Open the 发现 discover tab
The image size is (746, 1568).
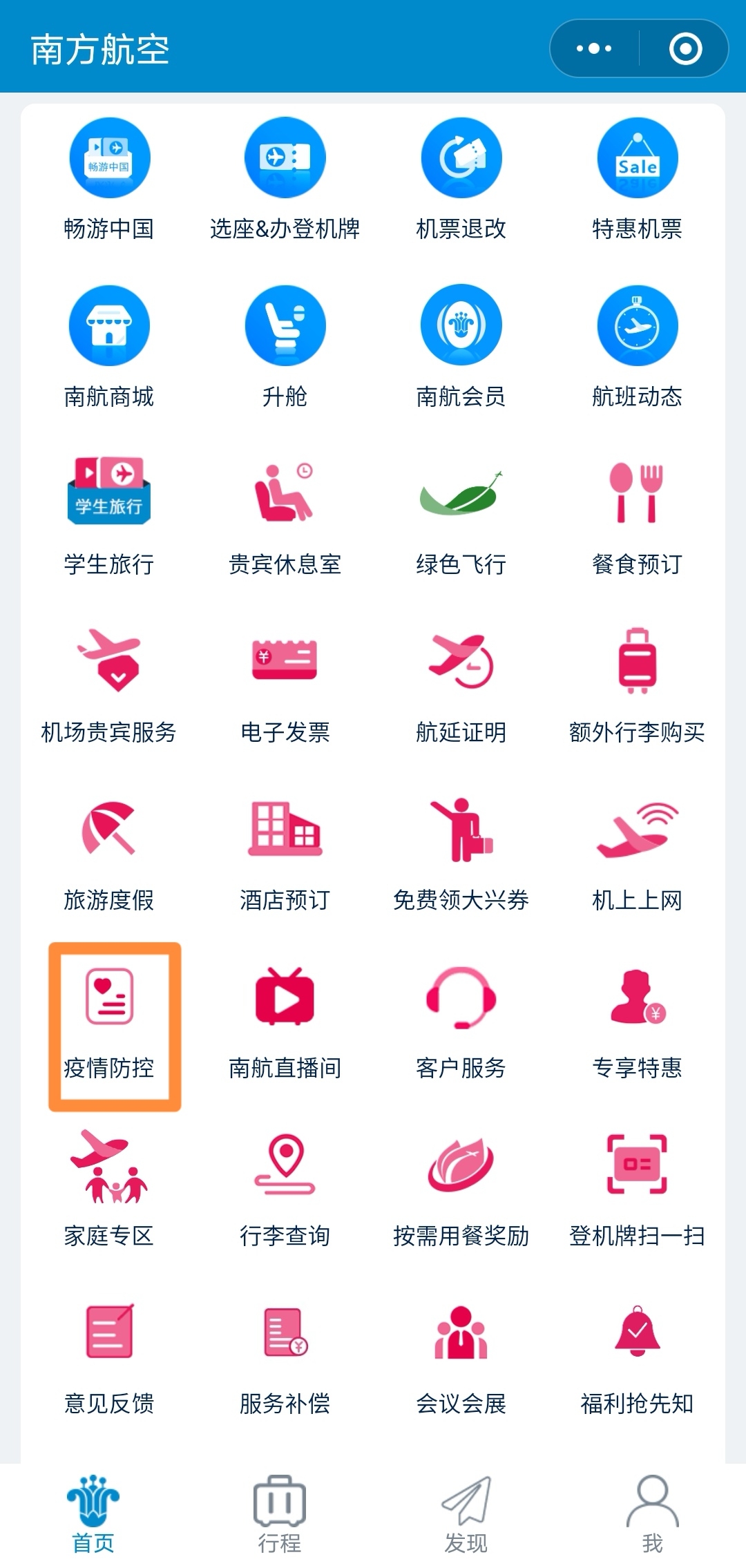coord(464,1516)
